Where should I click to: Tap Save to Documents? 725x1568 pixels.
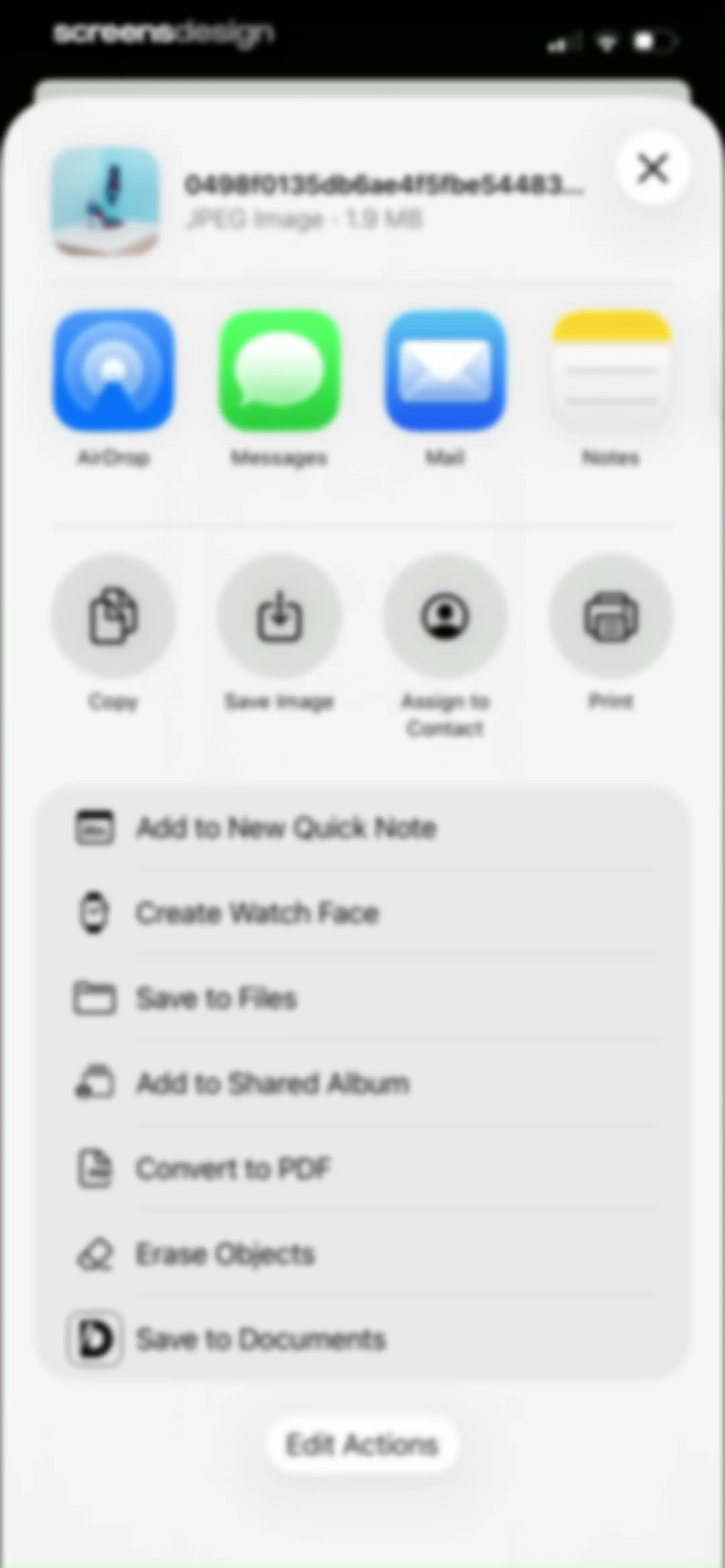pos(363,1339)
